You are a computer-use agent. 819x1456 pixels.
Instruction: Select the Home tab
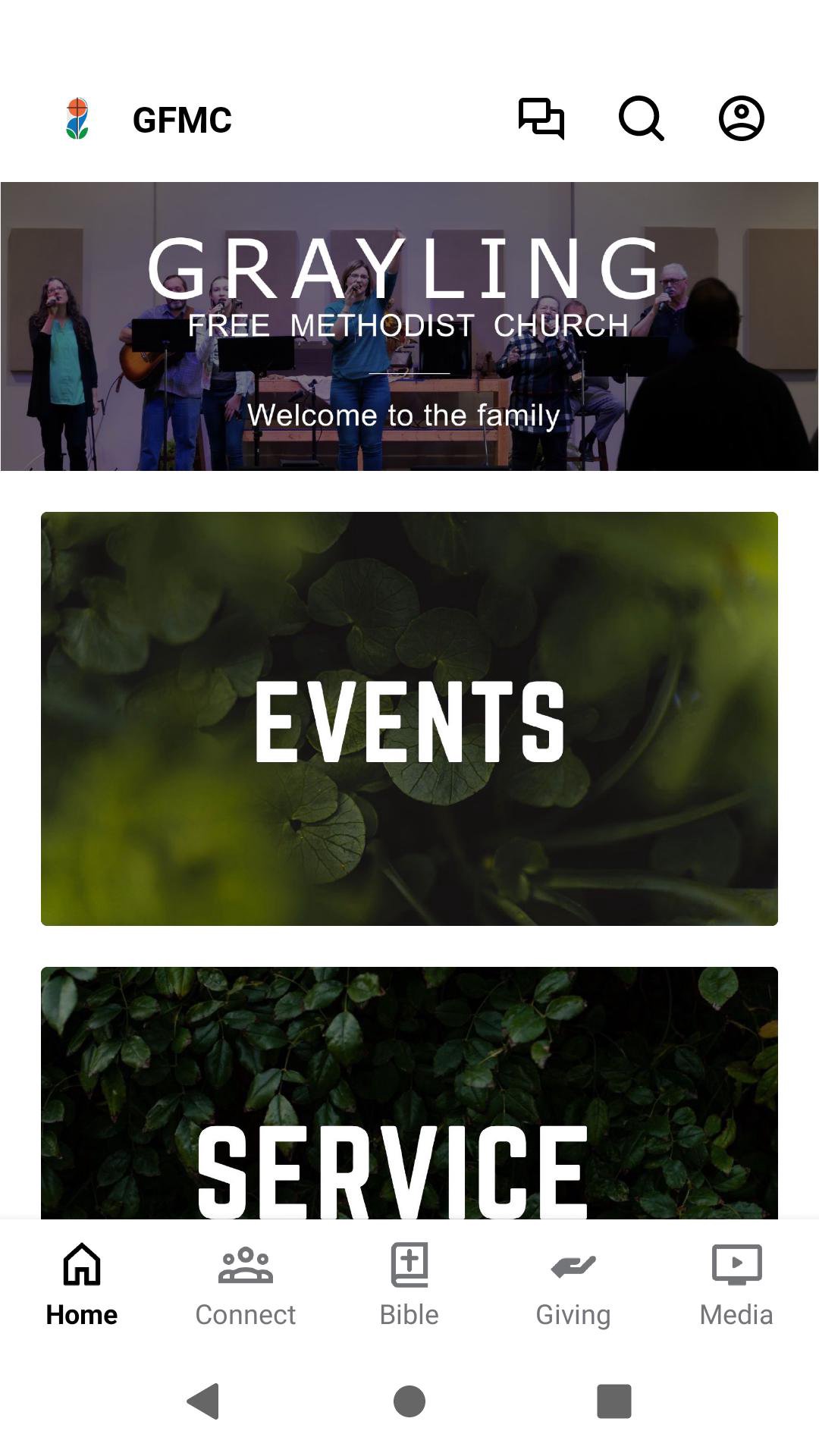click(82, 1283)
